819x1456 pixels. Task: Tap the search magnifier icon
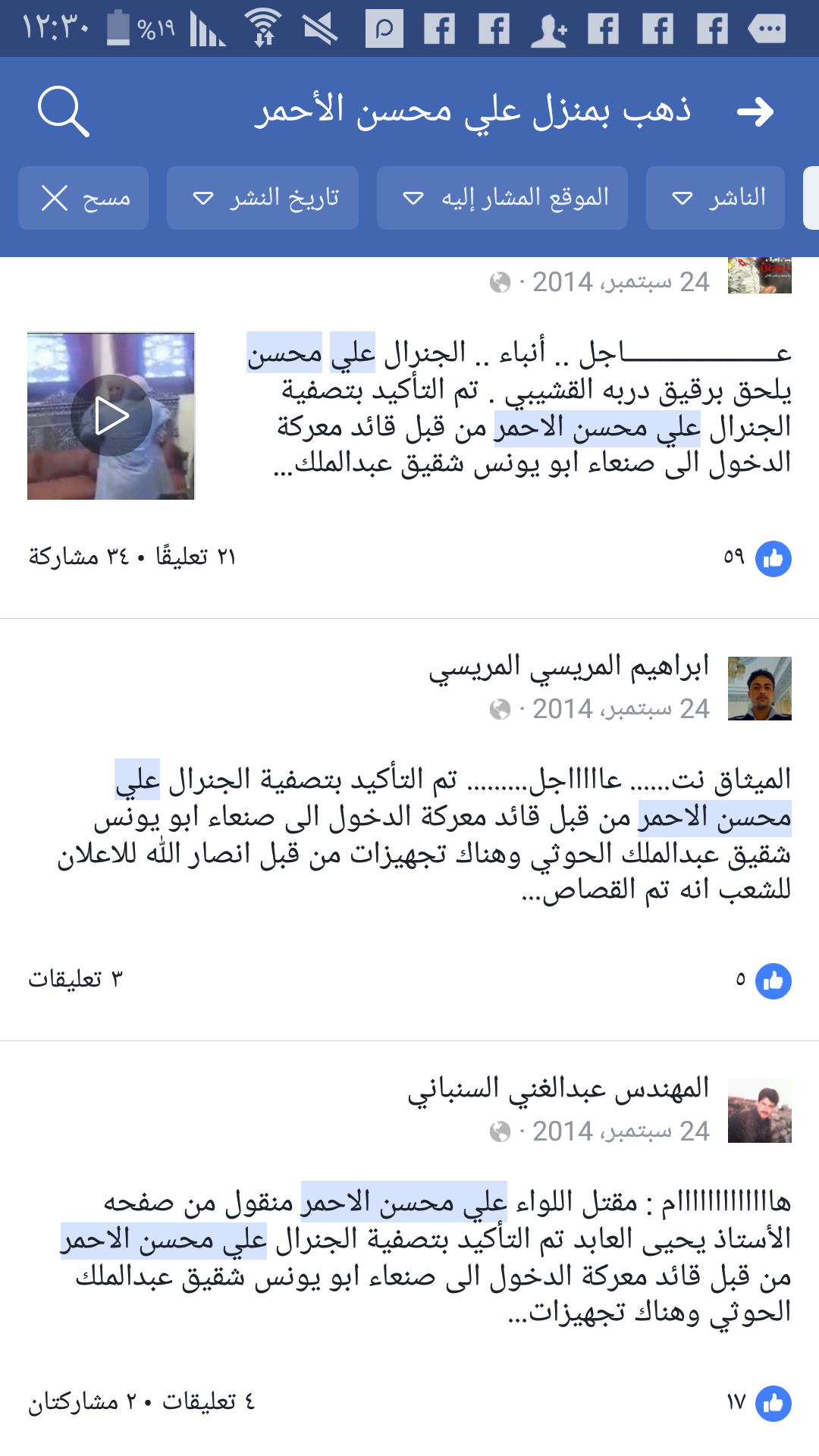pyautogui.click(x=64, y=111)
